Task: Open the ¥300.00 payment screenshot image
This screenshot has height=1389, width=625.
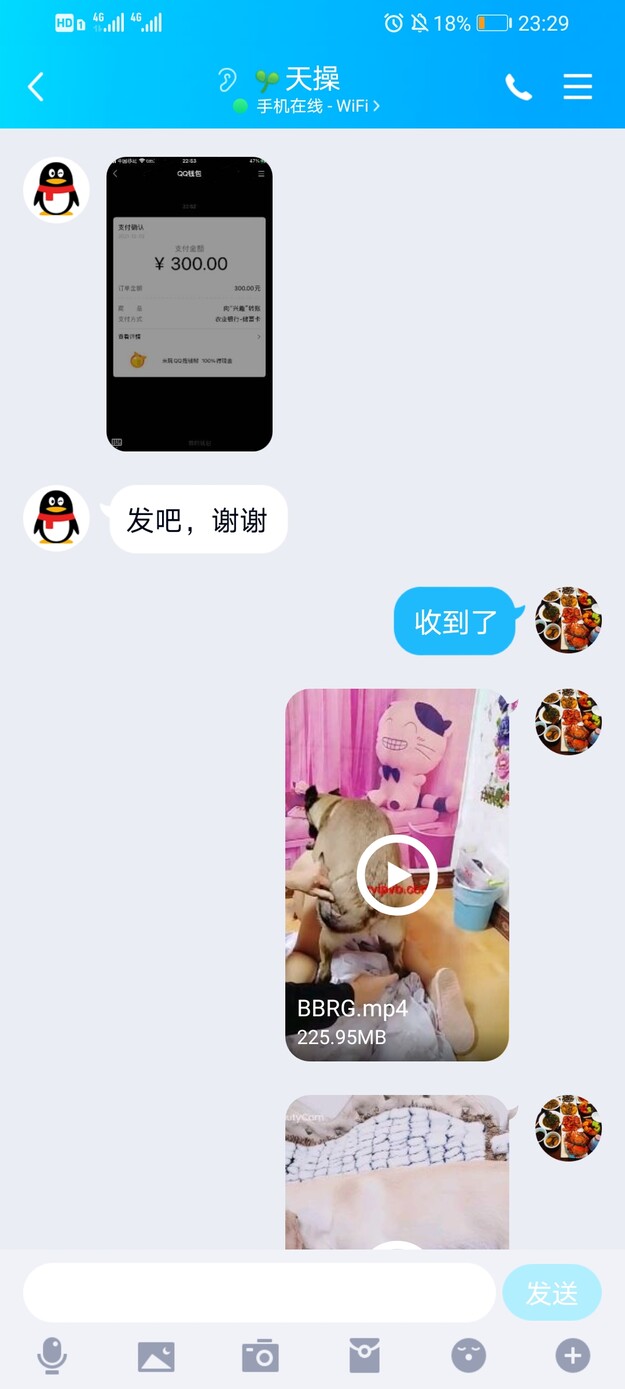Action: (x=189, y=303)
